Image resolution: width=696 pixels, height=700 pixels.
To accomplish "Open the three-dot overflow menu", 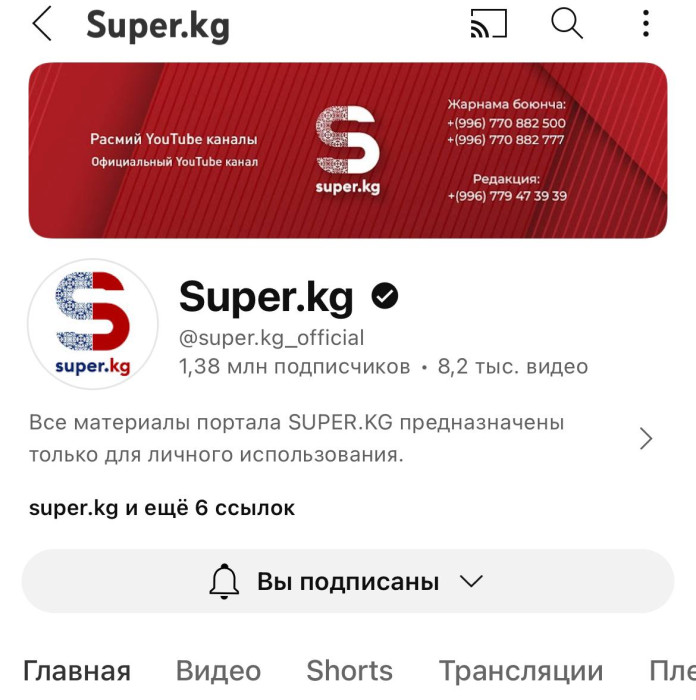I will tap(646, 24).
